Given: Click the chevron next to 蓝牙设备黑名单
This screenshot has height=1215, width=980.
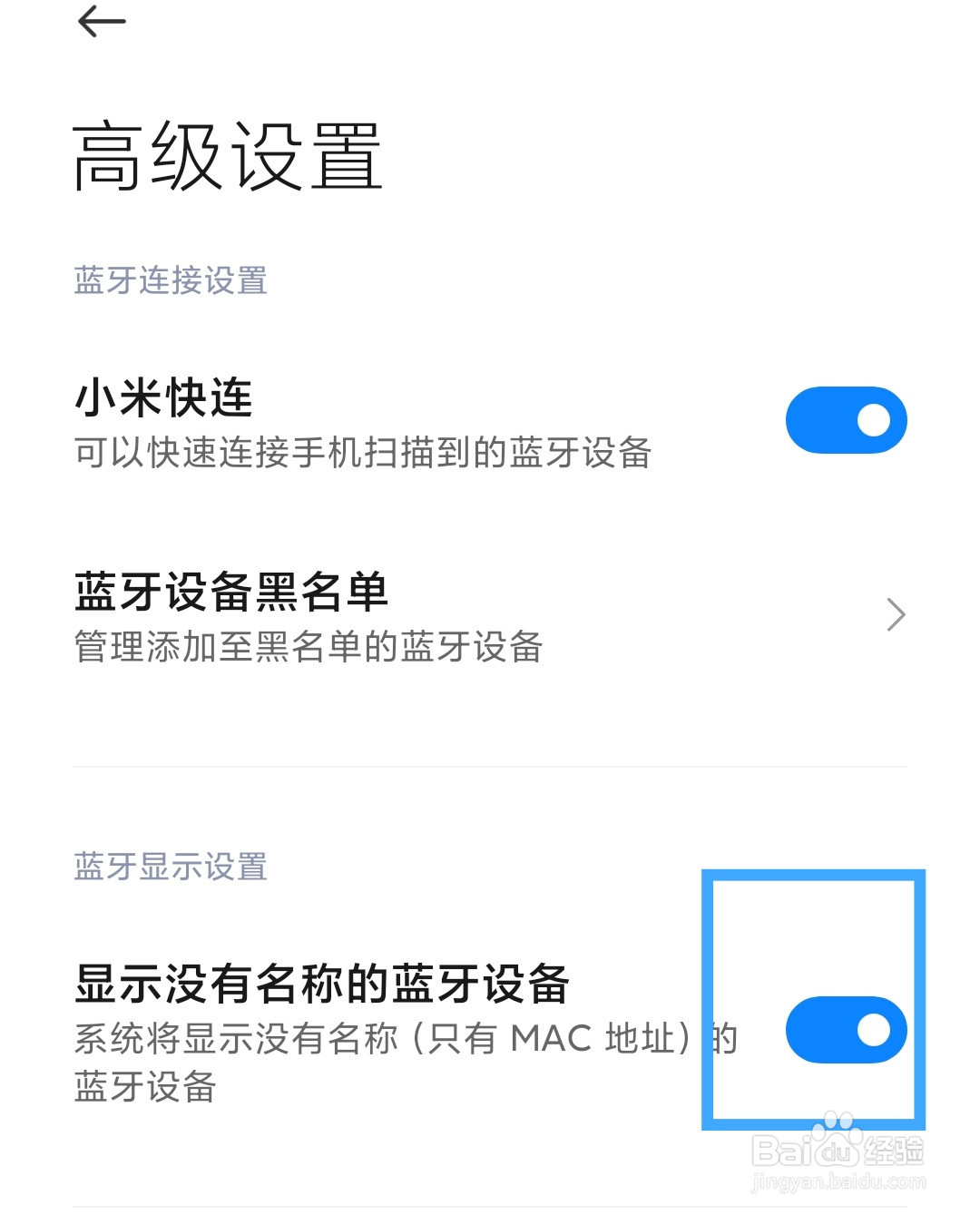Looking at the screenshot, I should (x=897, y=614).
